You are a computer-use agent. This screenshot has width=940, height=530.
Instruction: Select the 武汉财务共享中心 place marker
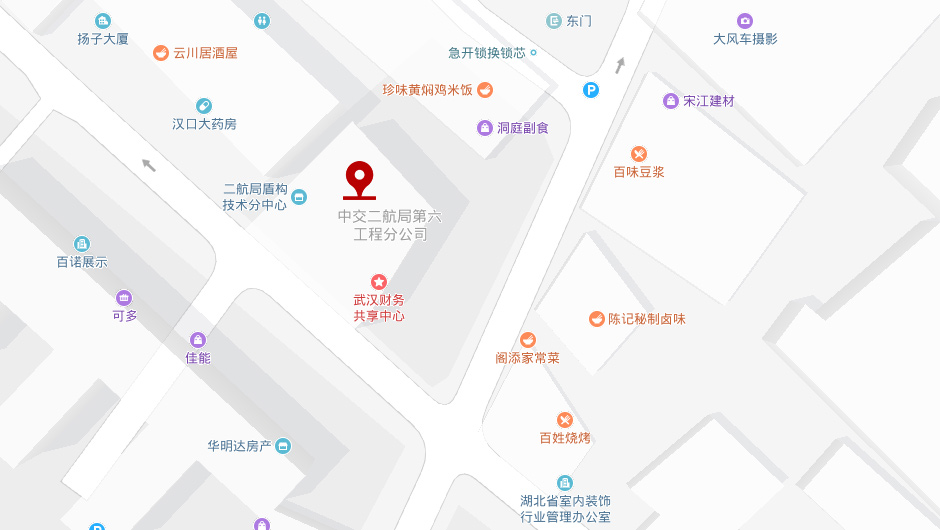point(379,283)
